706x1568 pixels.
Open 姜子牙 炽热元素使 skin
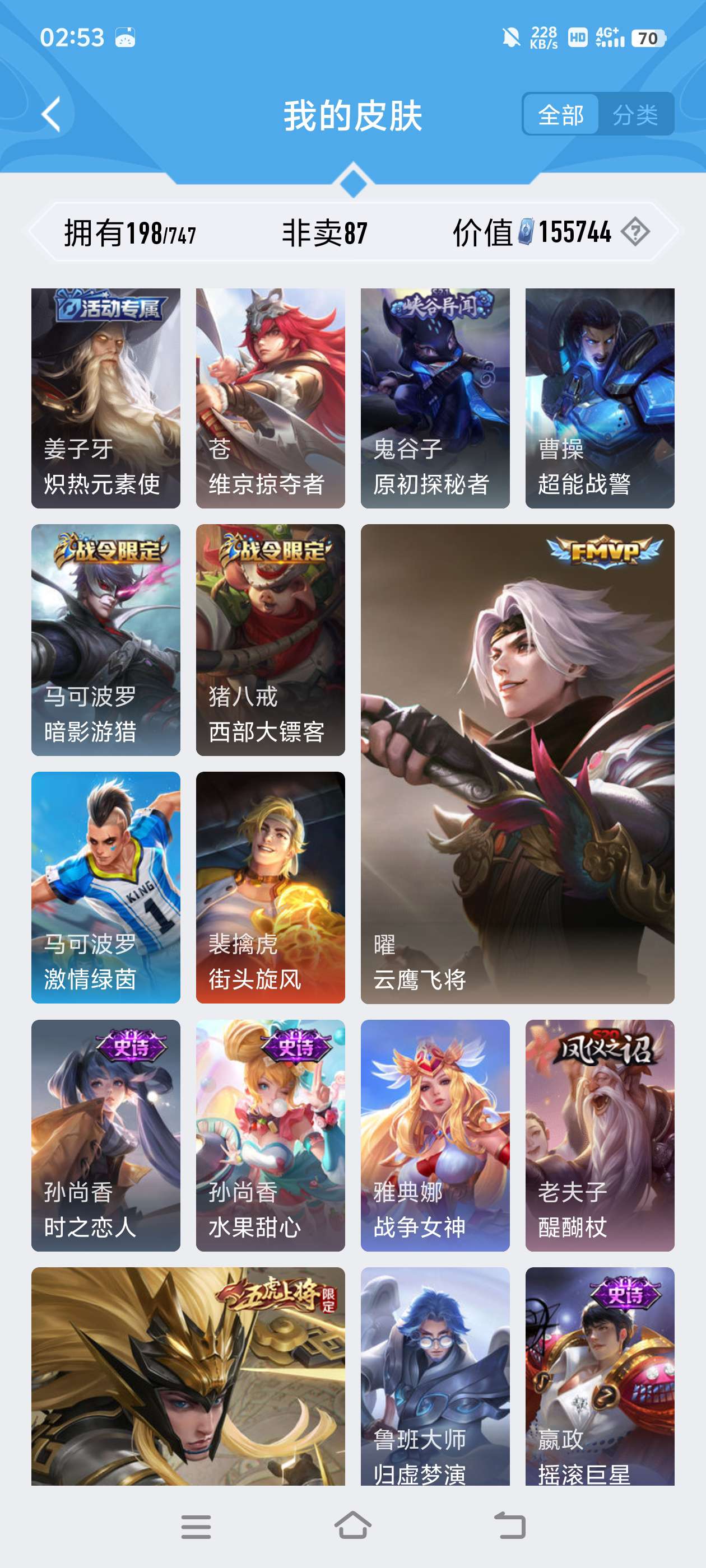pyautogui.click(x=105, y=398)
